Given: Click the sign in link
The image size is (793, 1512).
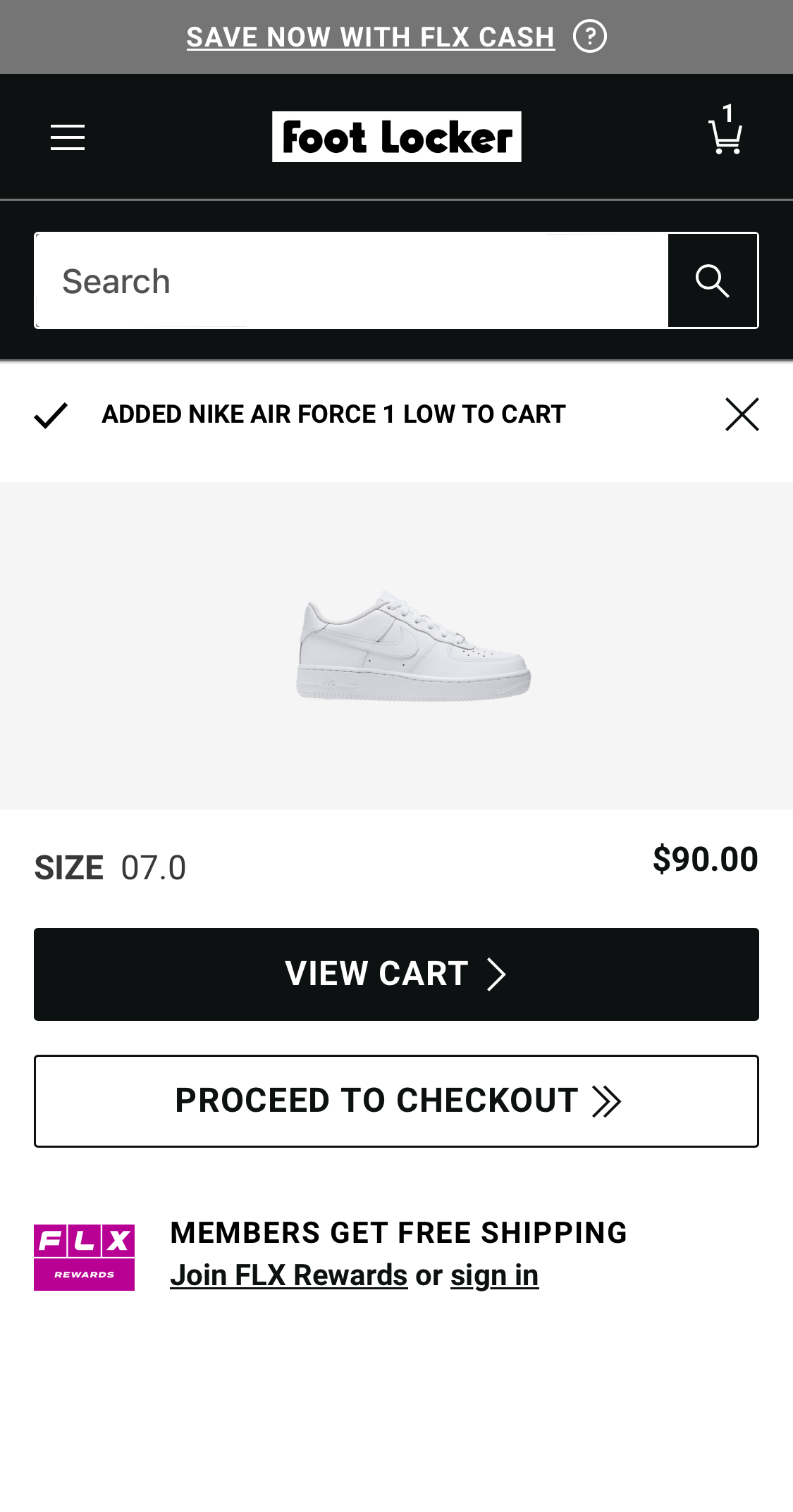Looking at the screenshot, I should coord(493,1275).
